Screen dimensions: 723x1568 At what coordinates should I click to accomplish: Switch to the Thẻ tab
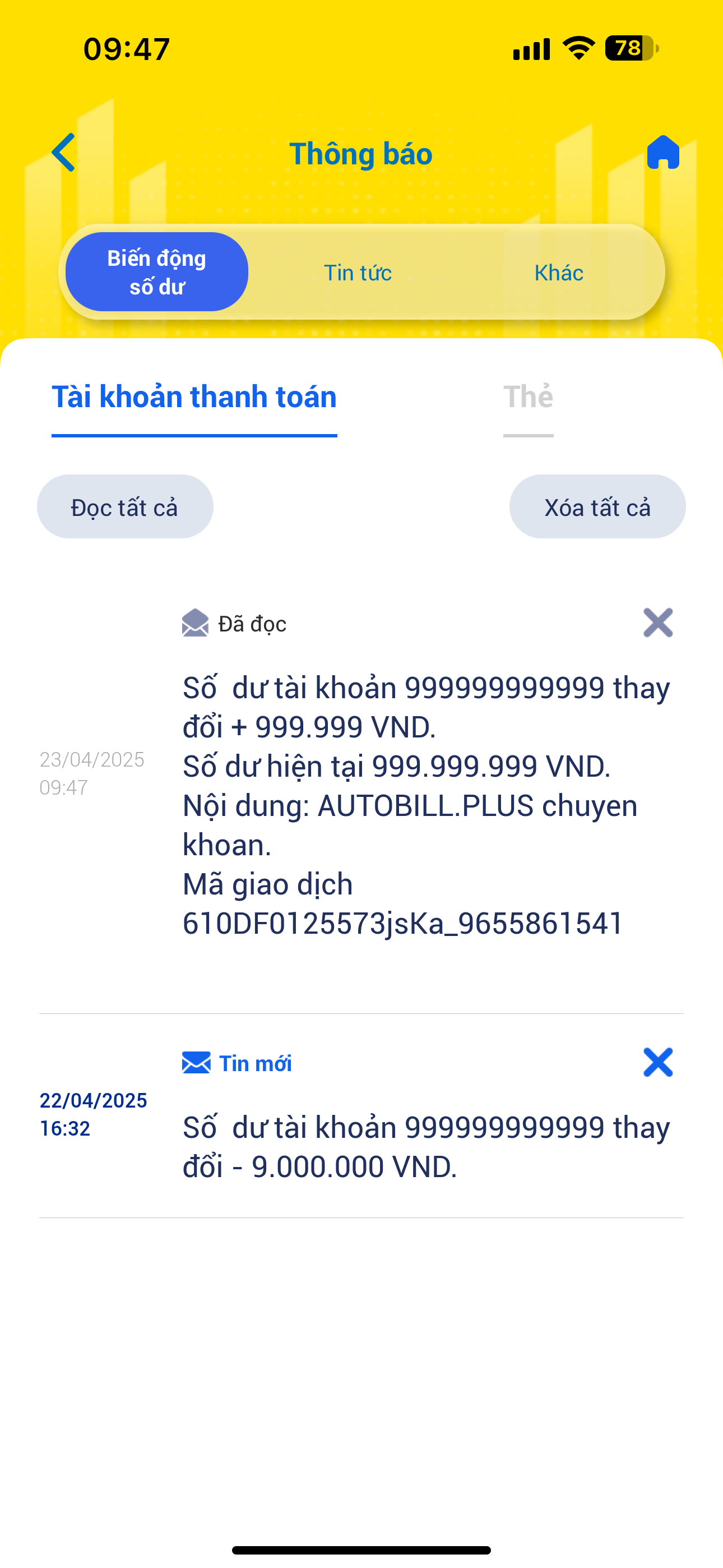pyautogui.click(x=529, y=398)
